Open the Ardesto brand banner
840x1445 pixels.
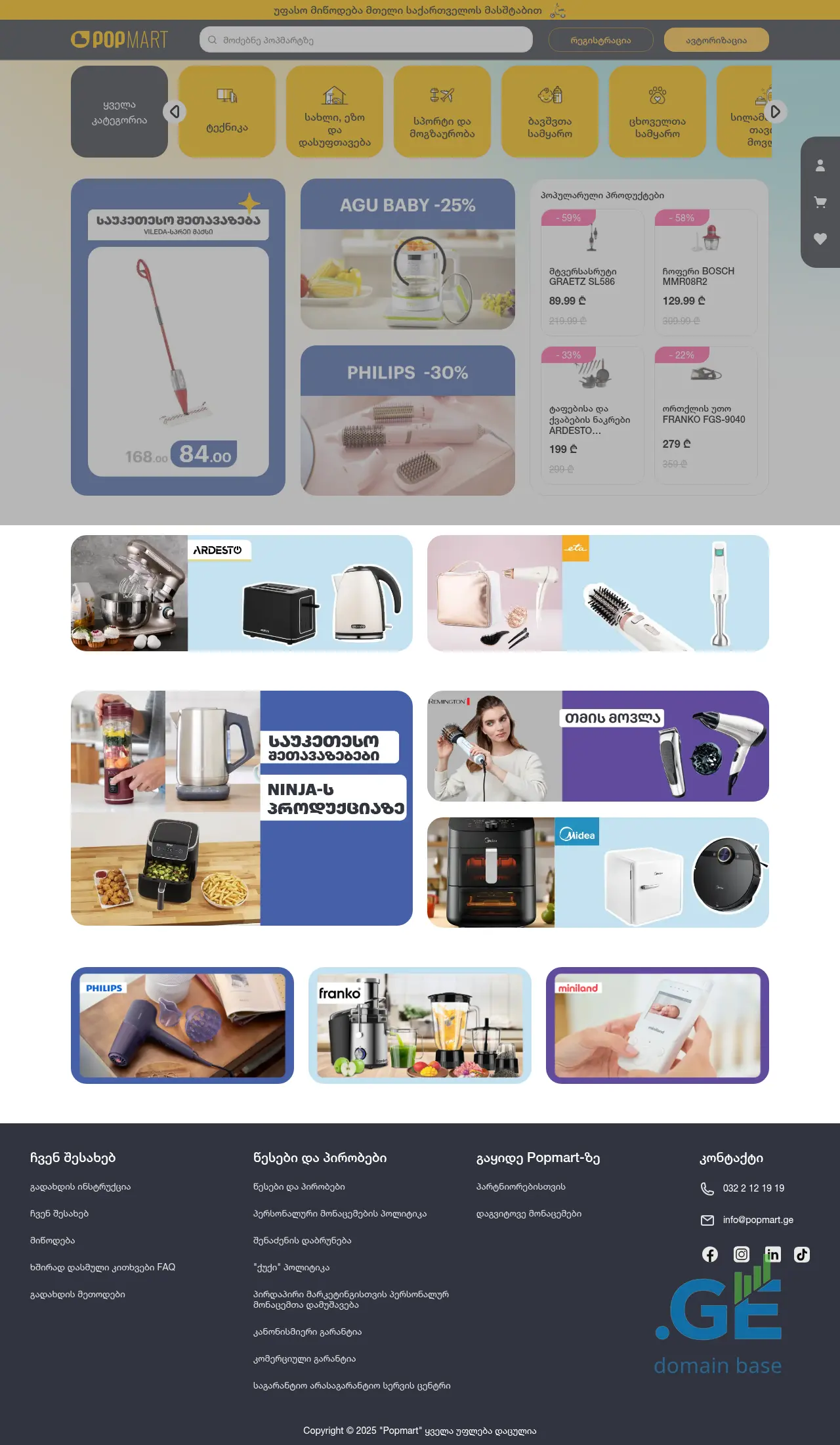pos(241,593)
